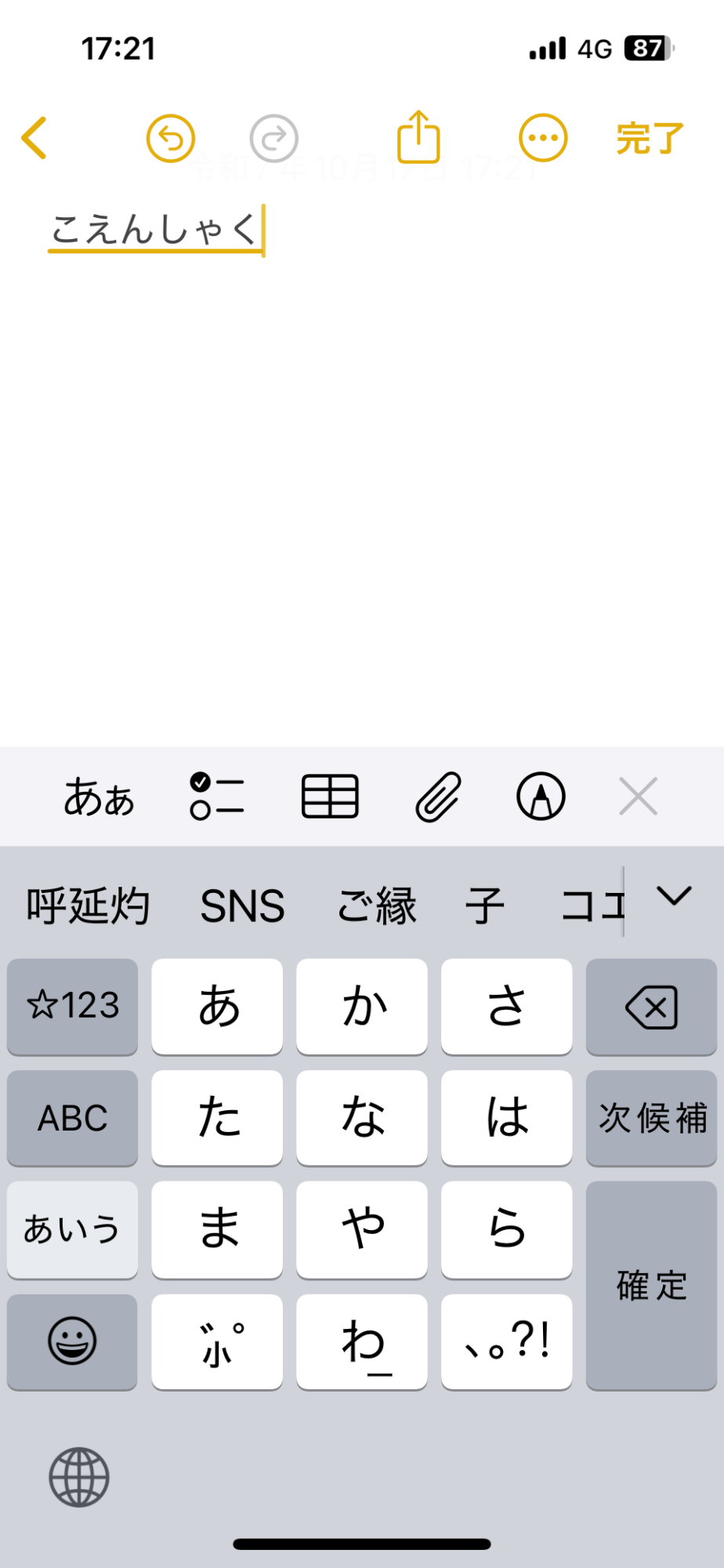
Task: Open the more options menu
Action: (542, 139)
